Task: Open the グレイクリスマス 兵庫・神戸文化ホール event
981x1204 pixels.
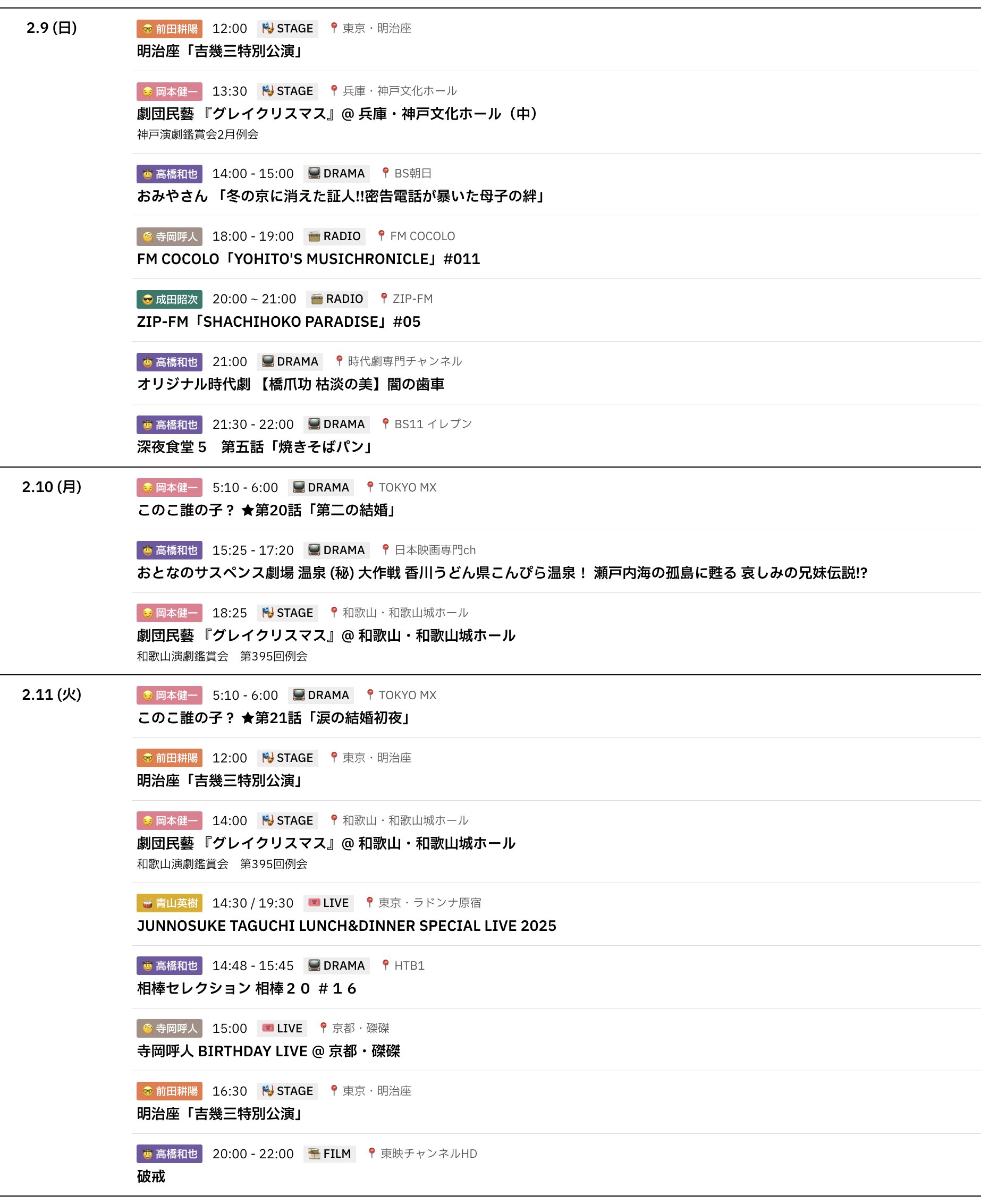Action: click(337, 114)
